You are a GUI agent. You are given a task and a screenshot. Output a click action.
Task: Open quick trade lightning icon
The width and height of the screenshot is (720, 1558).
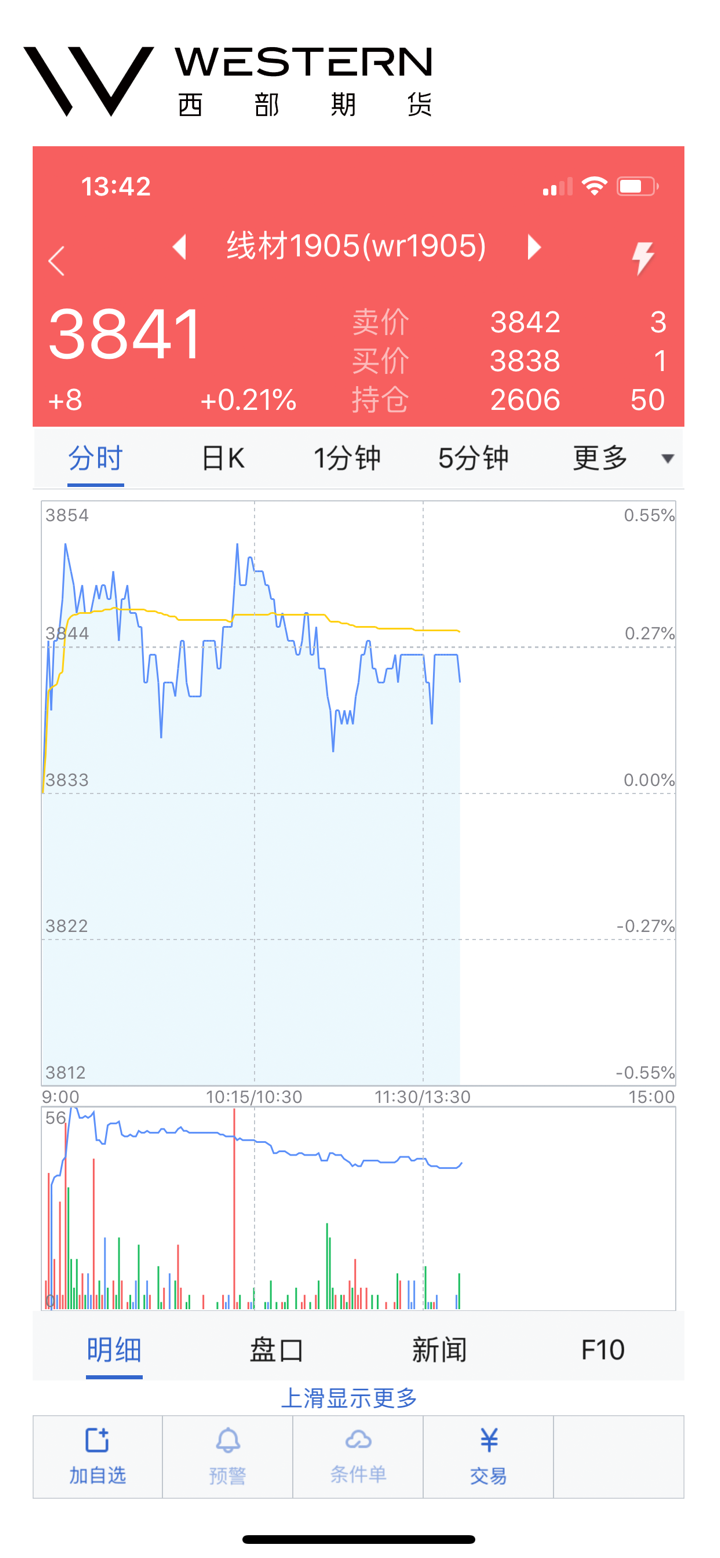click(x=643, y=258)
